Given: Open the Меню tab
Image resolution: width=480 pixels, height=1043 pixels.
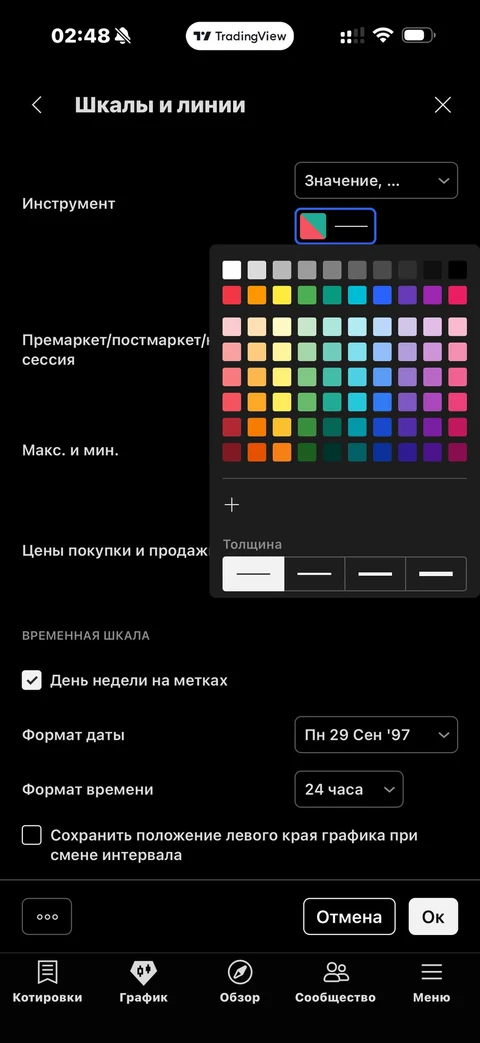Looking at the screenshot, I should pos(431,982).
